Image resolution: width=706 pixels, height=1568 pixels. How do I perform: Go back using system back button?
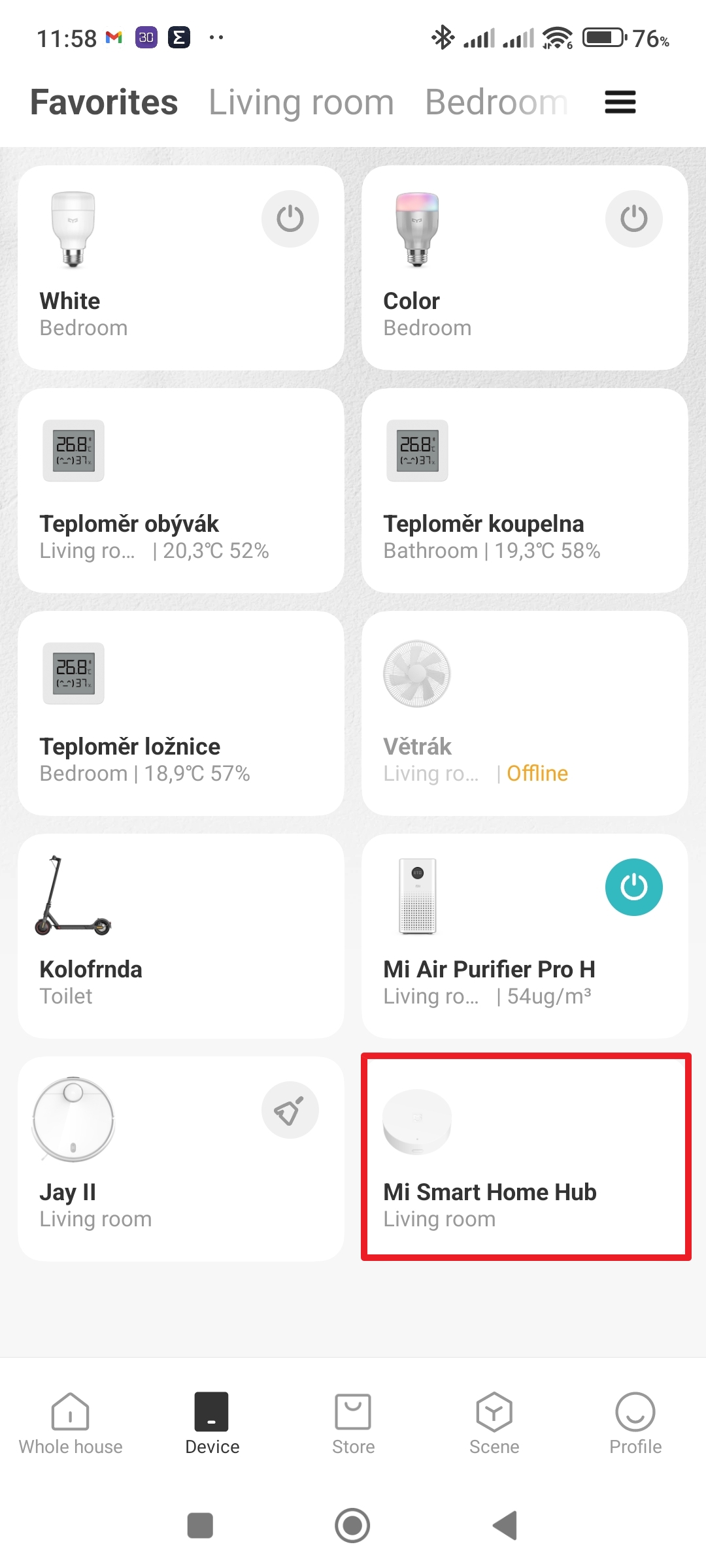(x=505, y=1526)
